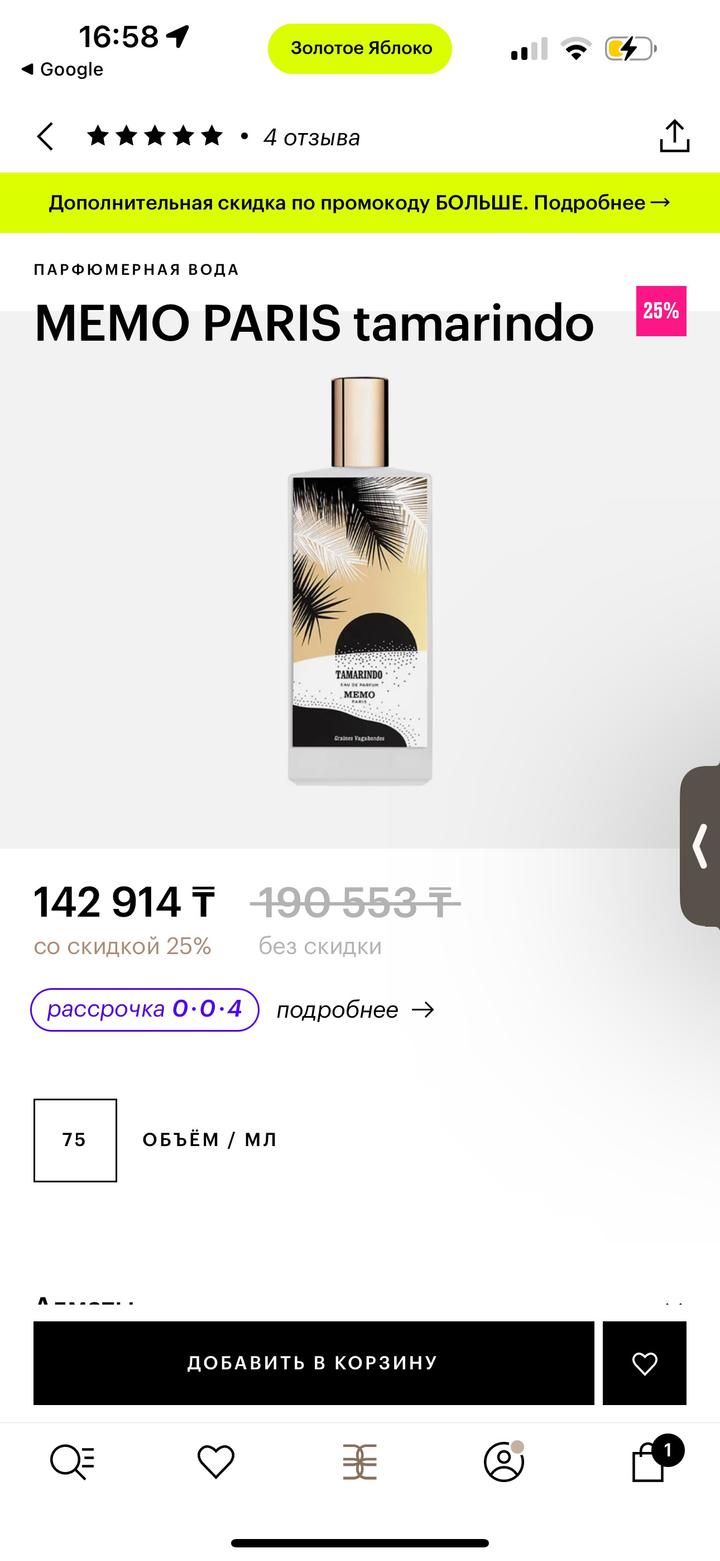
Task: Tap Добавить в корзину
Action: coord(313,1362)
